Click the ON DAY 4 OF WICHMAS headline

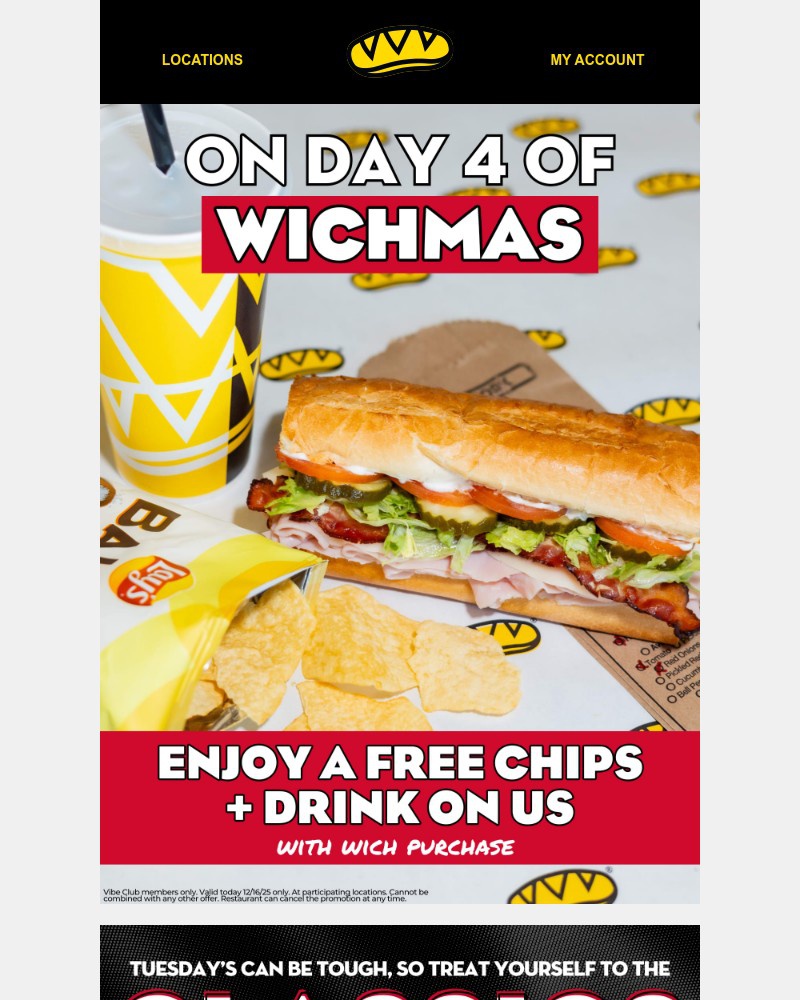pyautogui.click(x=399, y=160)
